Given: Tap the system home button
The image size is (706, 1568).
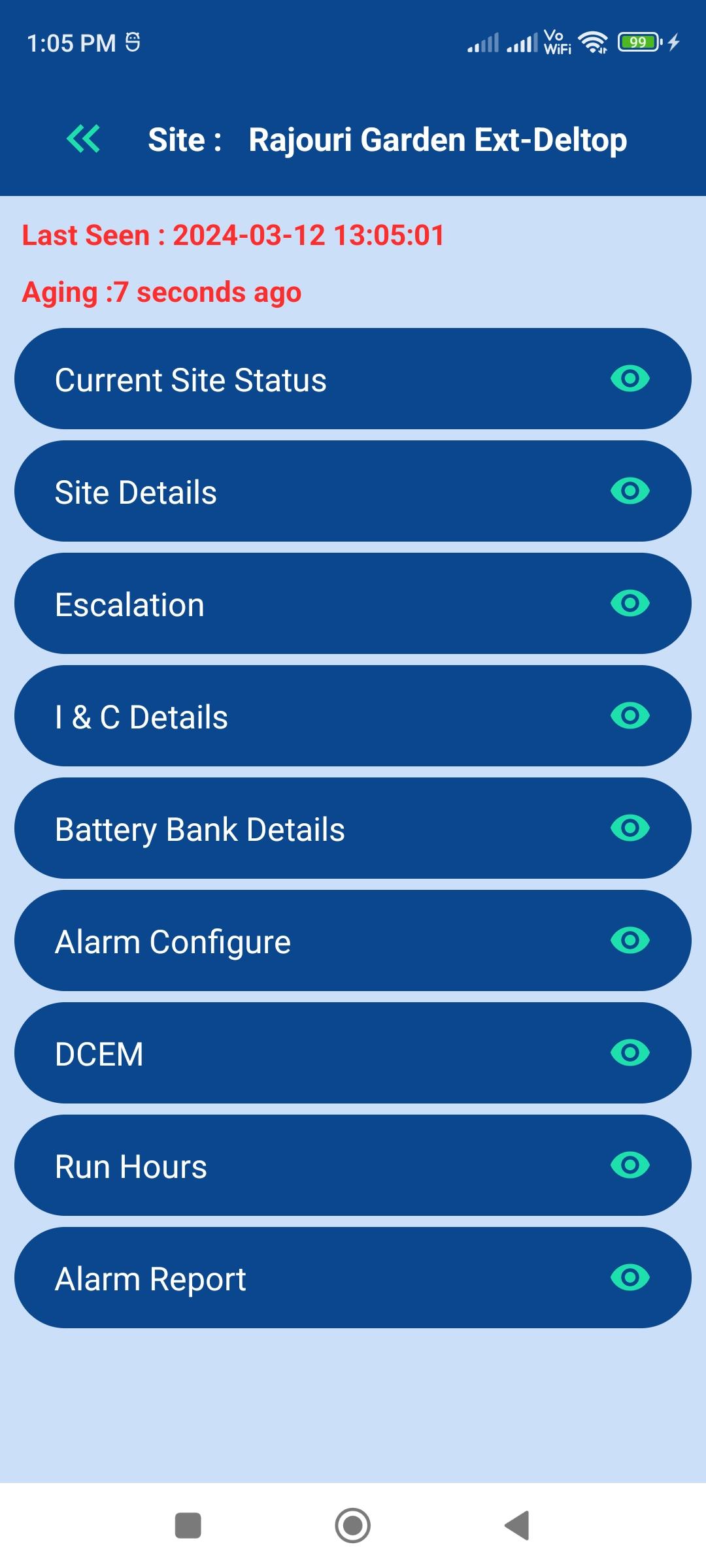Looking at the screenshot, I should point(353,1526).
